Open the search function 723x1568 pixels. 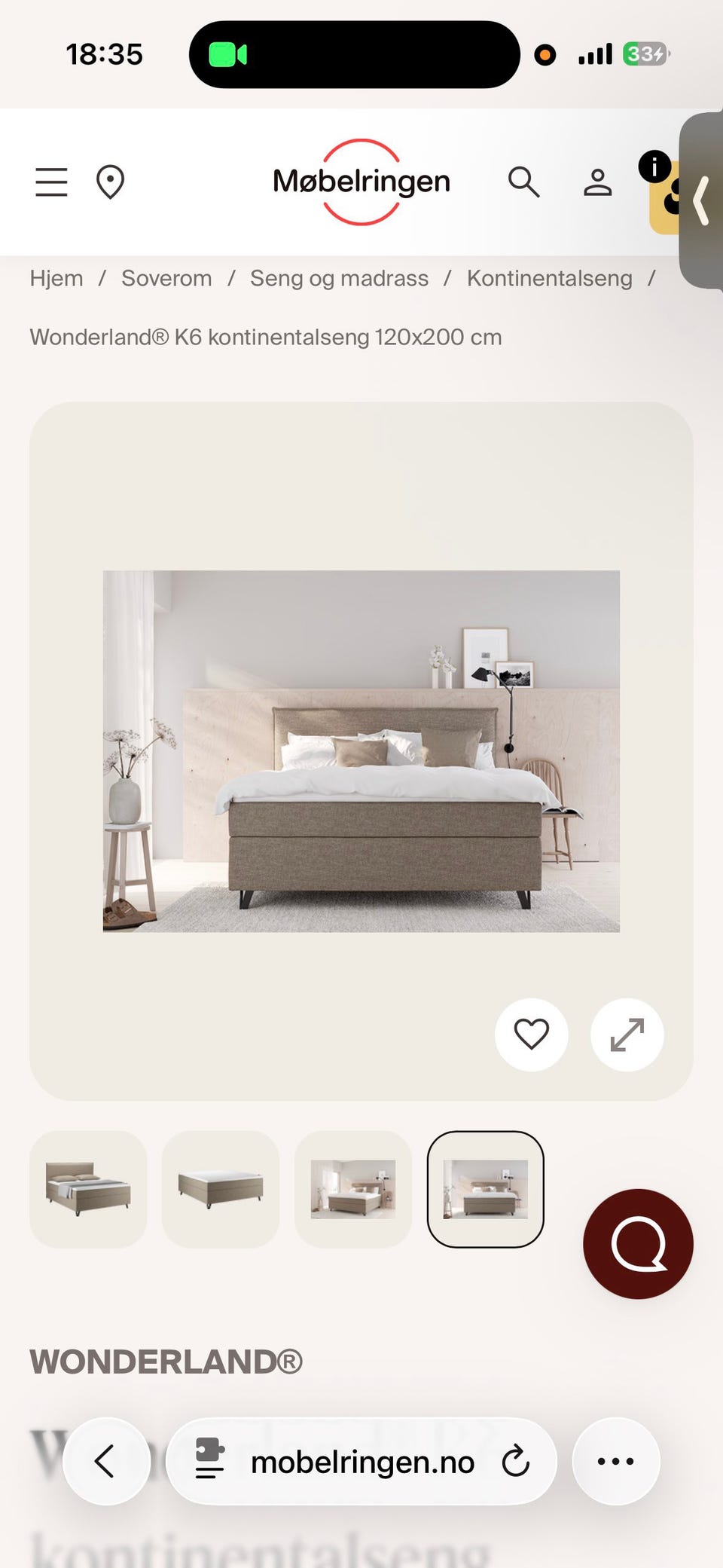pyautogui.click(x=523, y=182)
